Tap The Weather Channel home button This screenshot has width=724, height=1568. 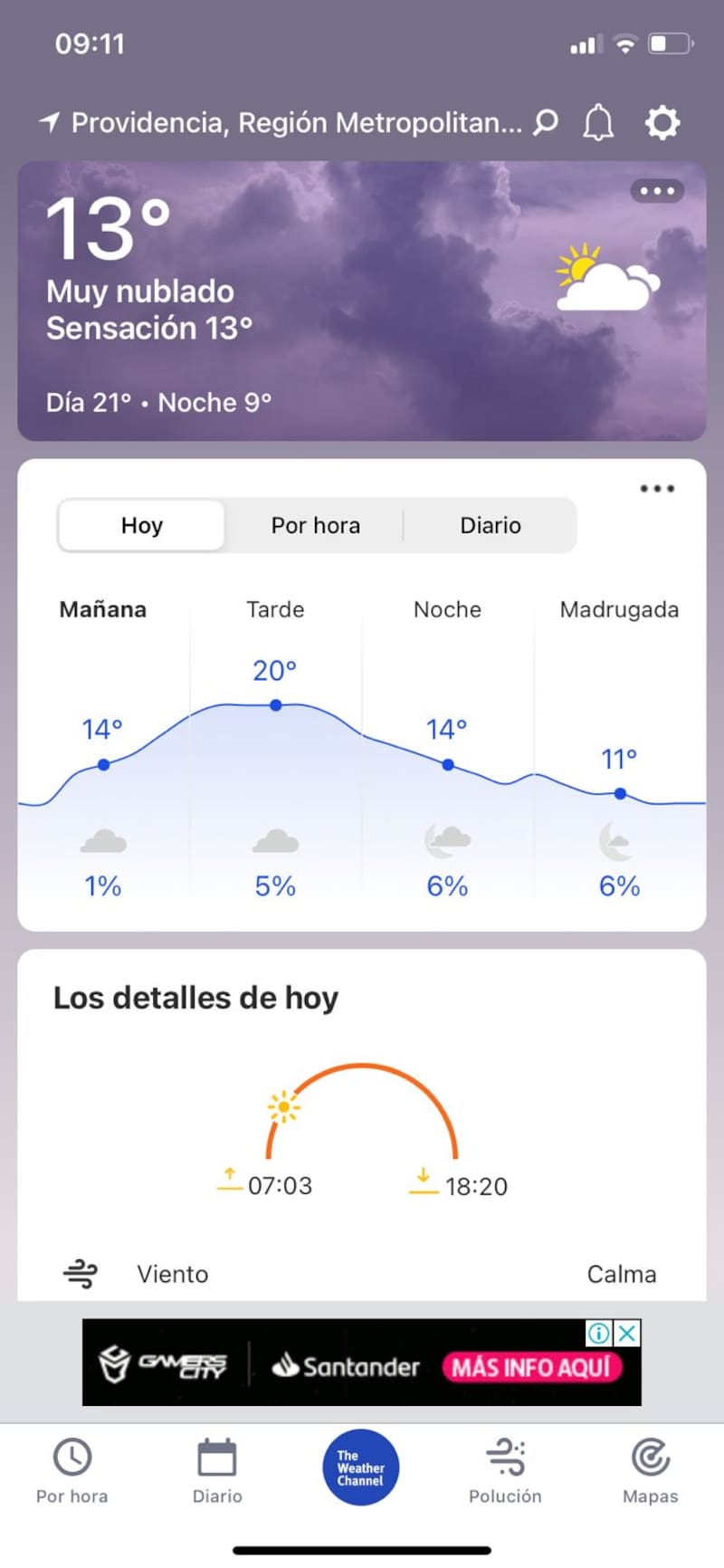[x=361, y=1468]
